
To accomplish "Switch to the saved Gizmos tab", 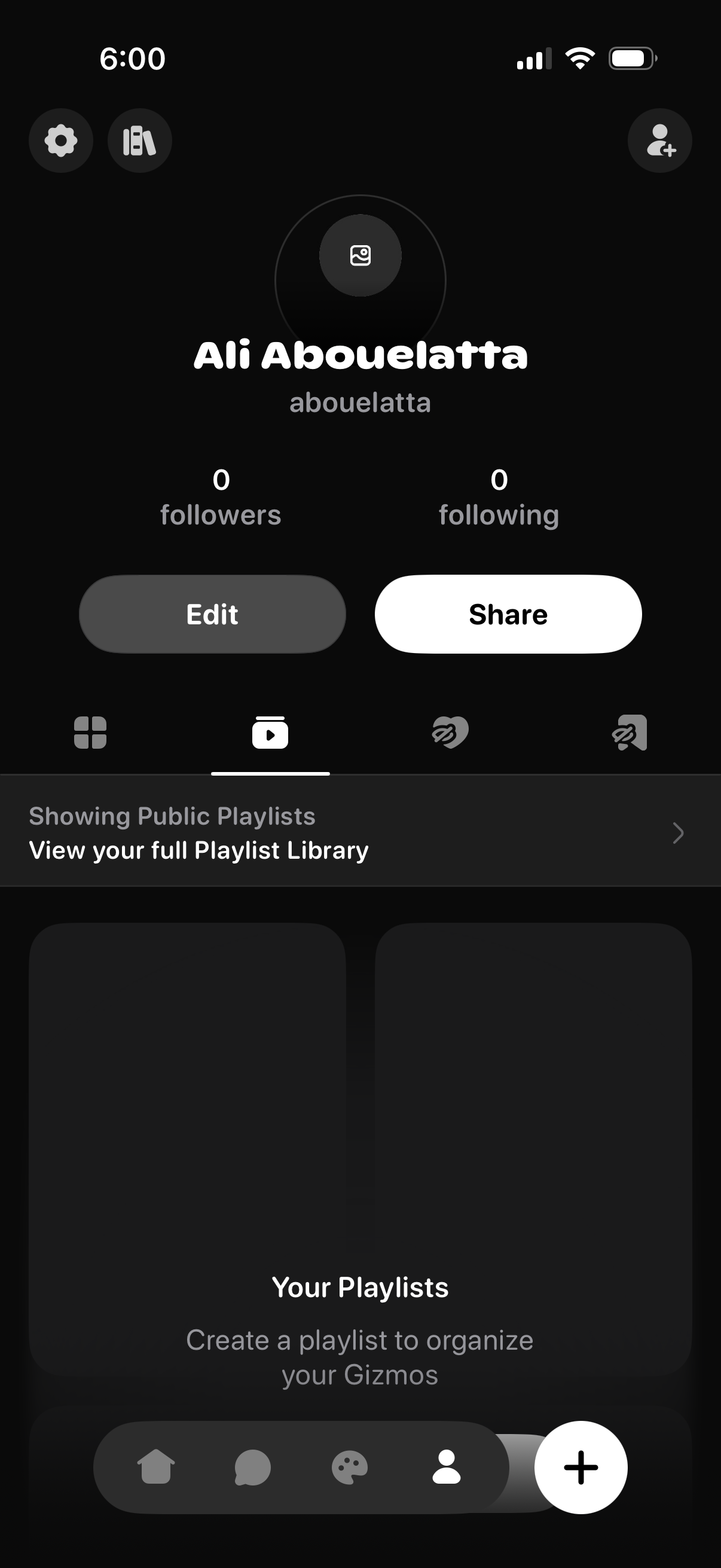I will 630,733.
